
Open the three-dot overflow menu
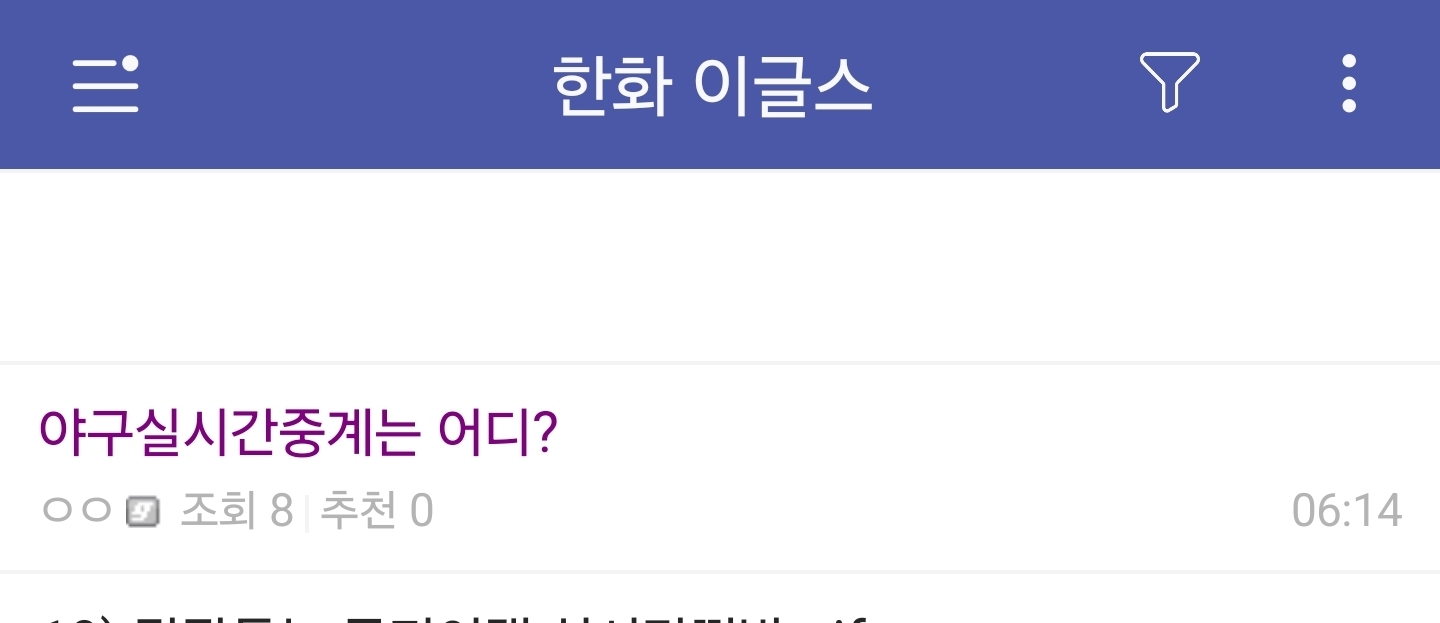pyautogui.click(x=1349, y=84)
